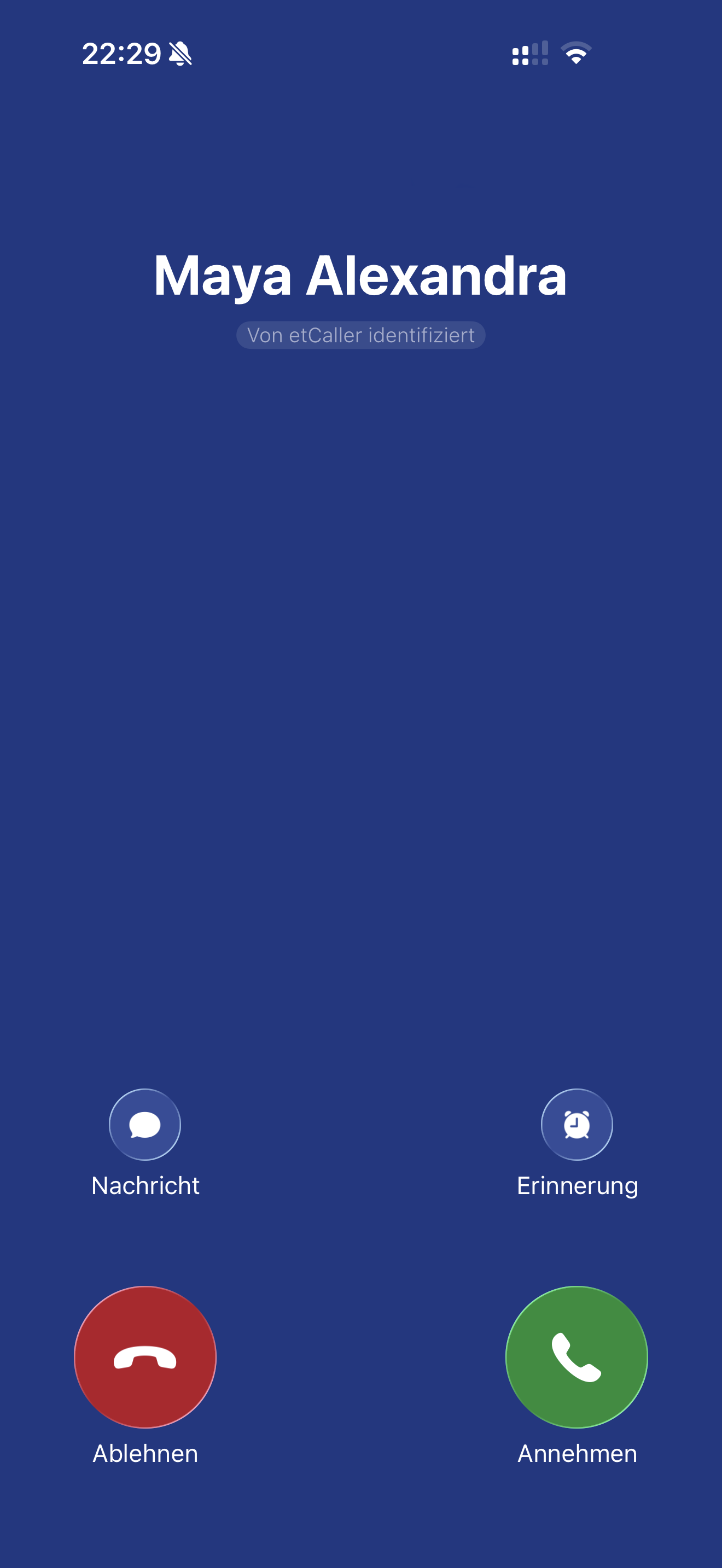Tap the crossed-out notification bell icon
This screenshot has width=722, height=1568.
[x=180, y=54]
